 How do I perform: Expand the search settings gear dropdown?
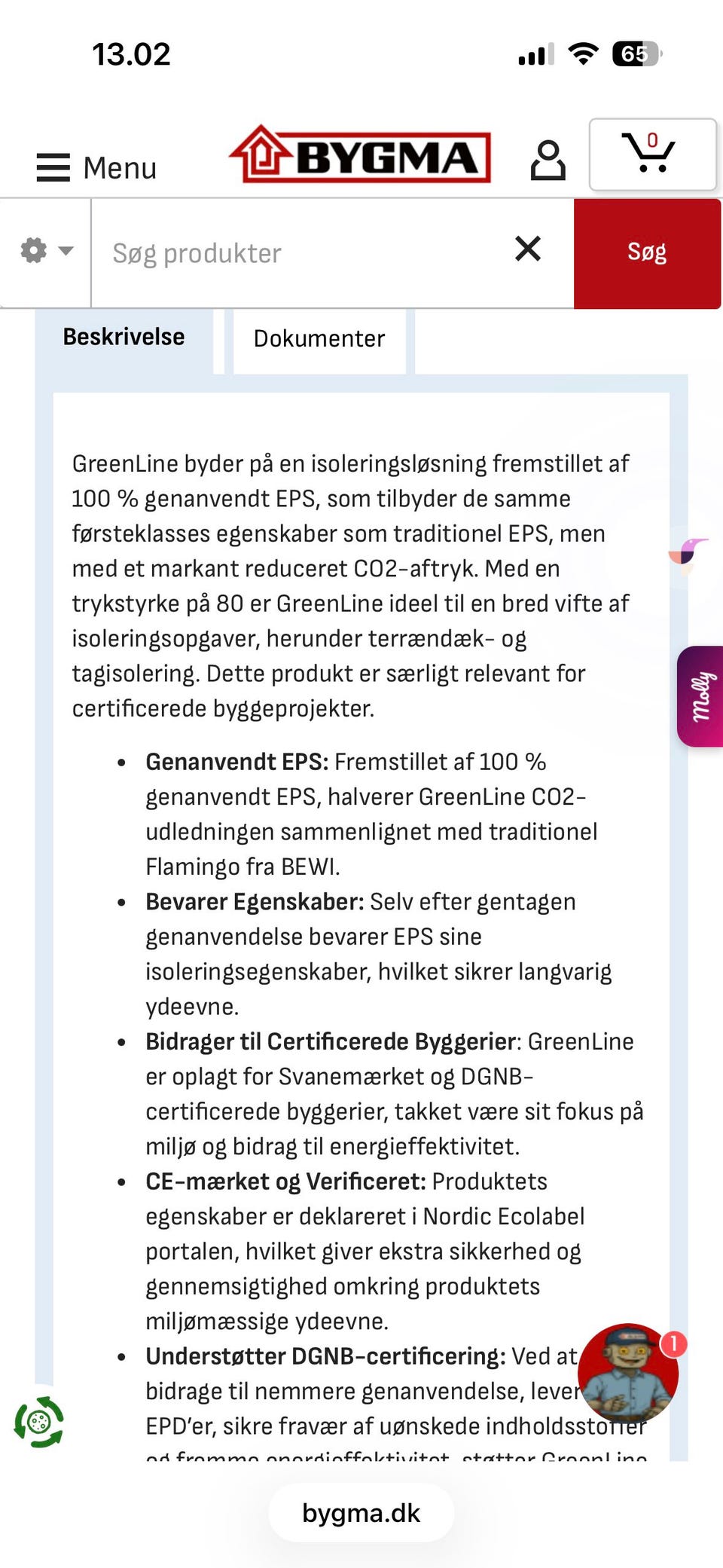click(46, 251)
